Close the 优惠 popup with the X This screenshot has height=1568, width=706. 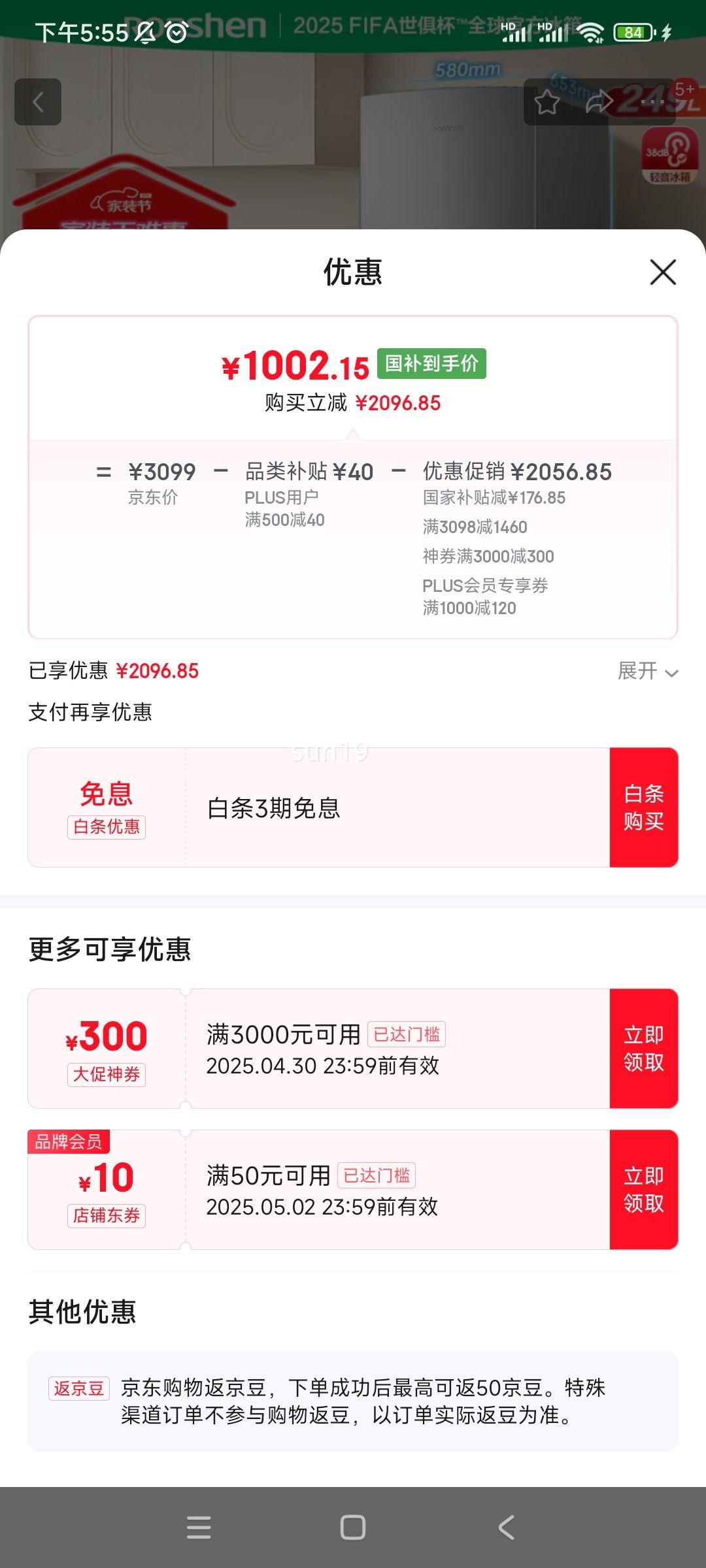(x=664, y=273)
